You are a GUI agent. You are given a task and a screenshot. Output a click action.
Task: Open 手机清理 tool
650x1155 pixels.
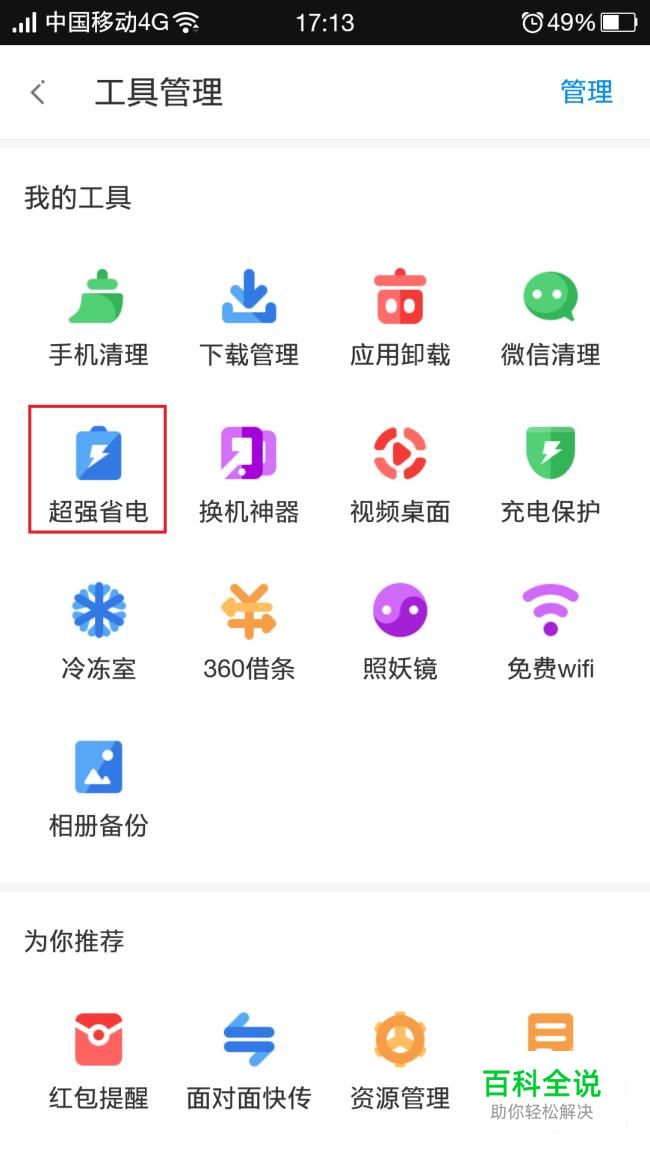click(98, 317)
